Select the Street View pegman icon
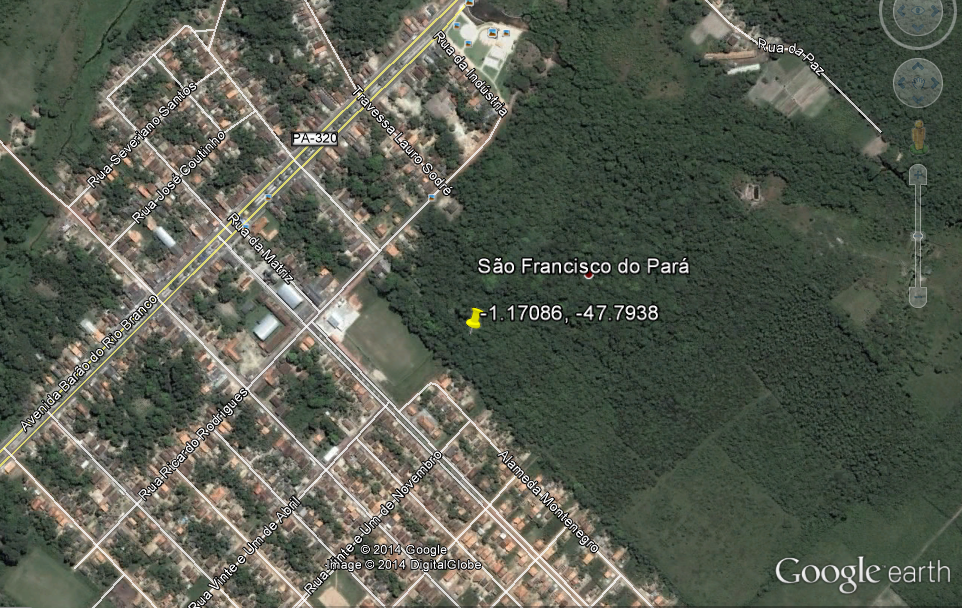 (x=918, y=135)
